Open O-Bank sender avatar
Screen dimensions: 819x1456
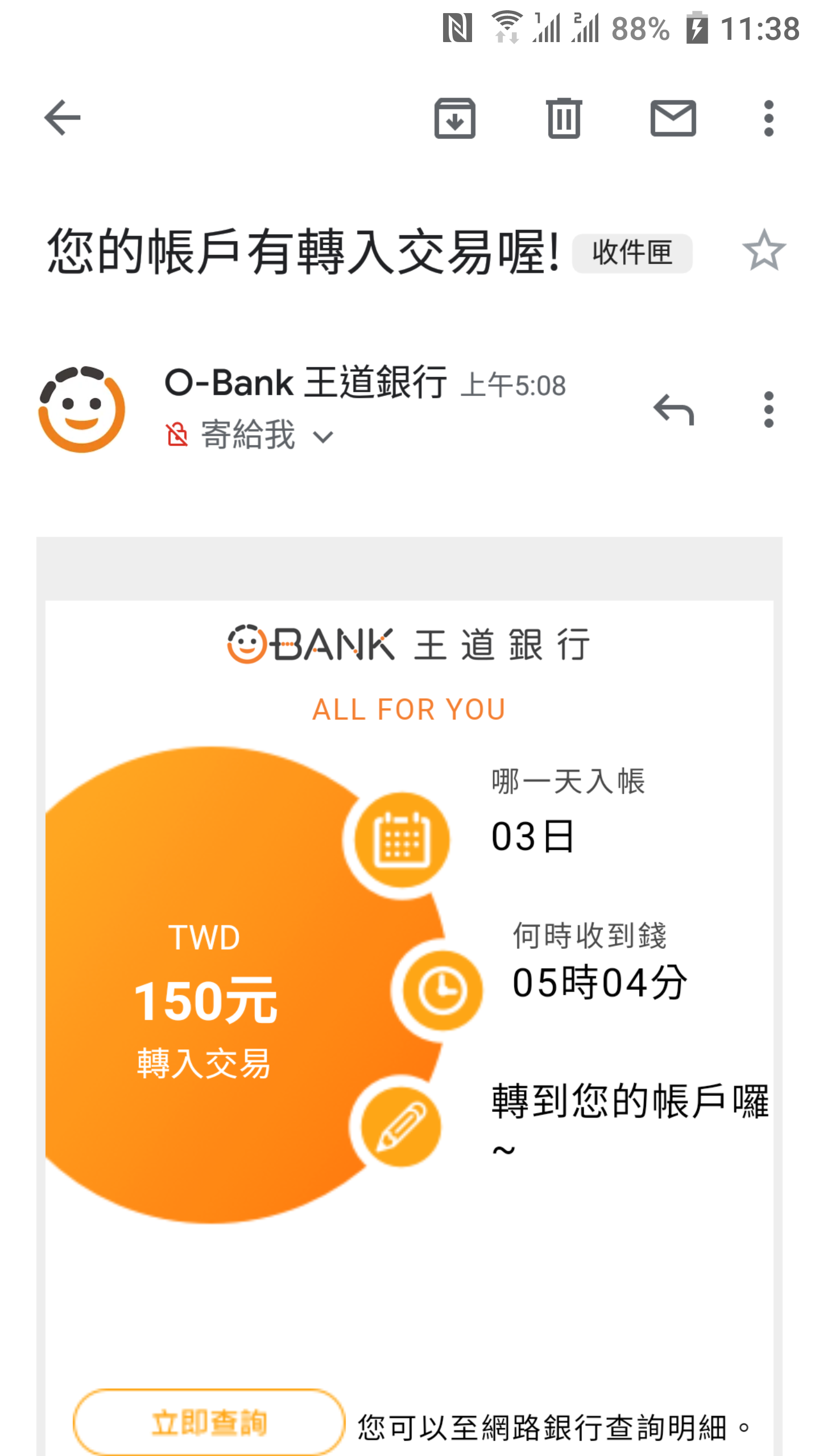click(82, 409)
